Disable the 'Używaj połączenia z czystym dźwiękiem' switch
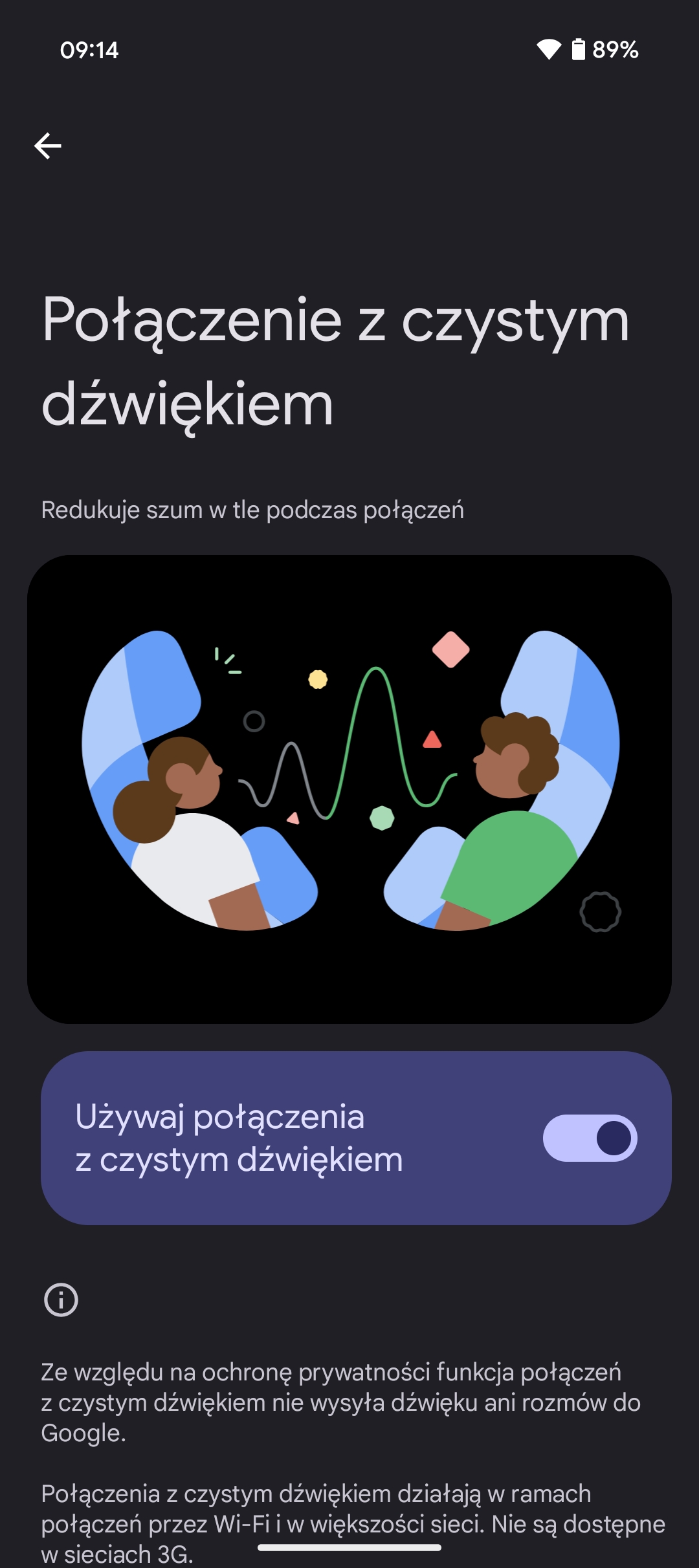Screen dimensions: 699x1568 click(590, 1138)
